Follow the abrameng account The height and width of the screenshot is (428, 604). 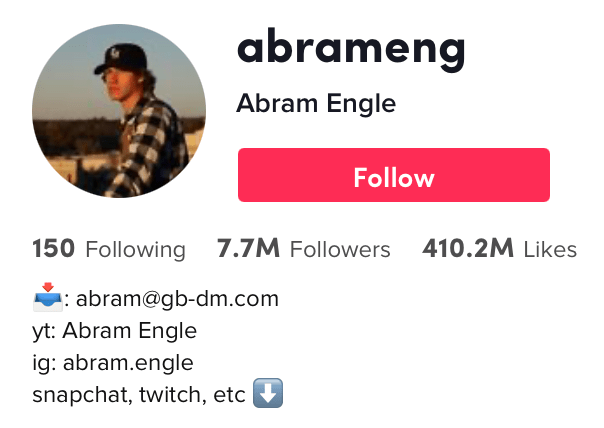click(x=393, y=176)
